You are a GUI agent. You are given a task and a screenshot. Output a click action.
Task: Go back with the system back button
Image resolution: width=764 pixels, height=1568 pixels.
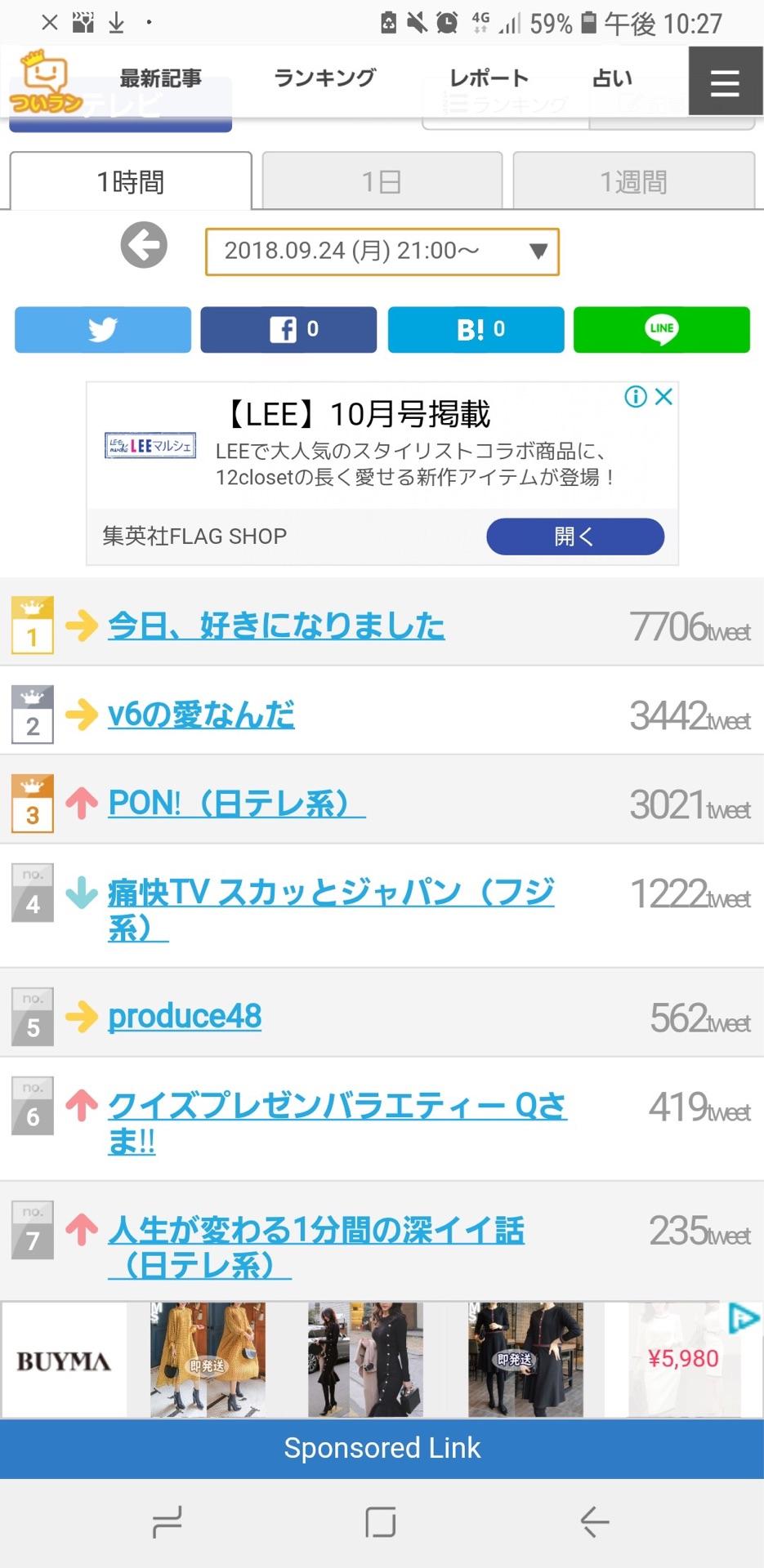(x=595, y=1522)
